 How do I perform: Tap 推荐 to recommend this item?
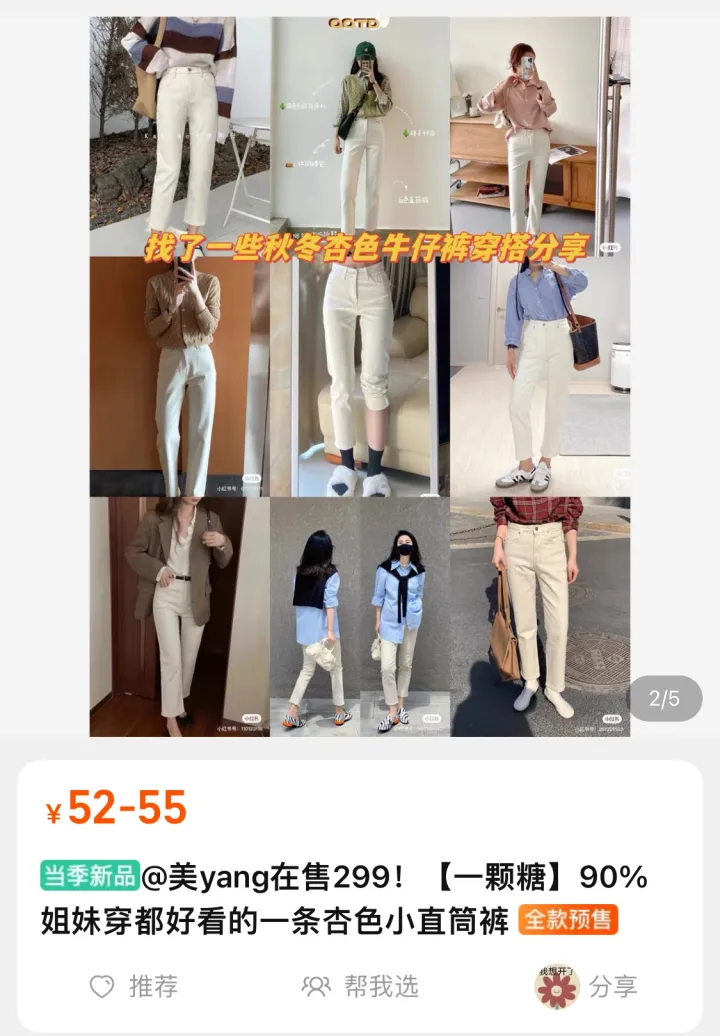[134, 986]
